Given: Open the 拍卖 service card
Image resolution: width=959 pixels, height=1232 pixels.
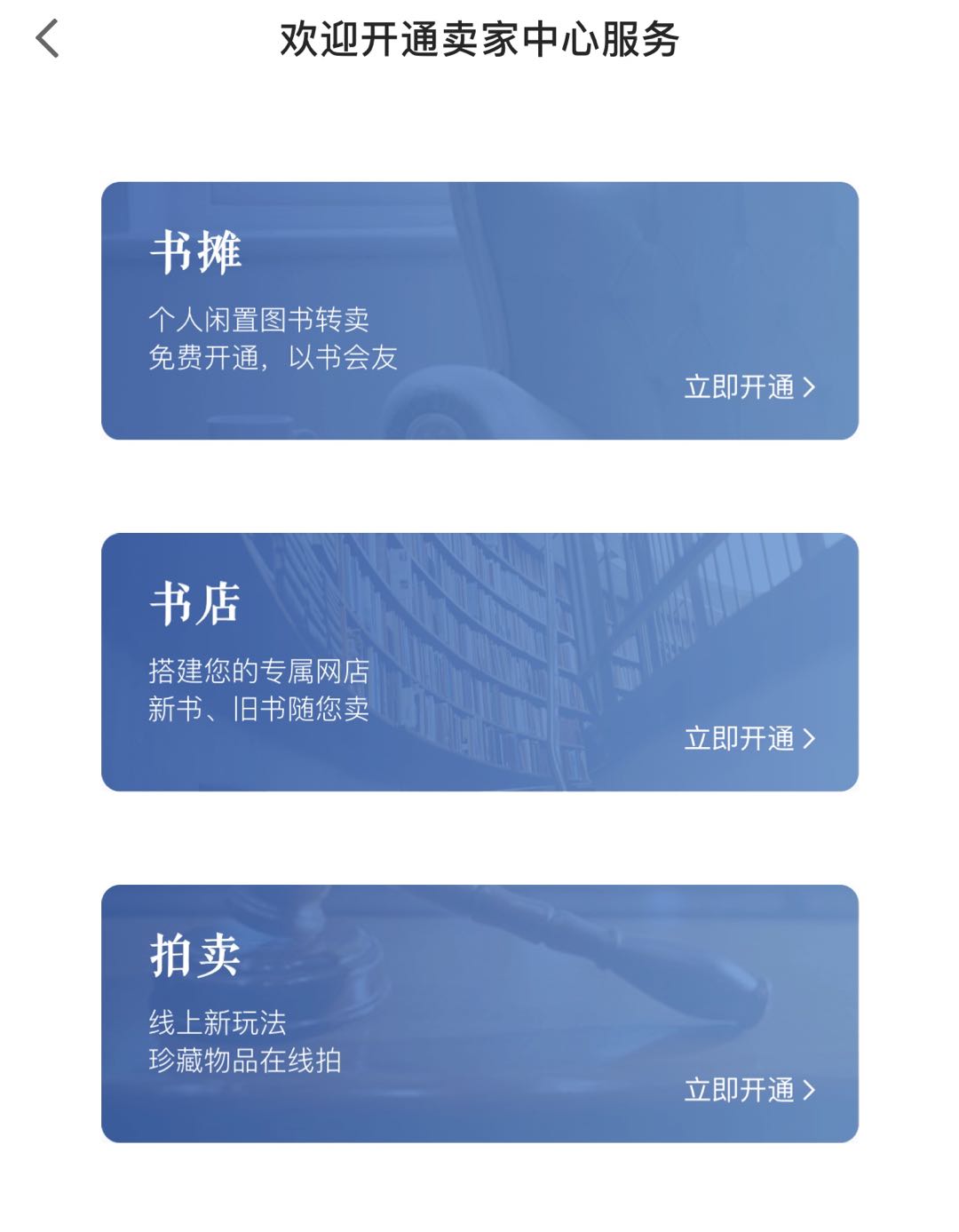Looking at the screenshot, I should coord(479,1013).
